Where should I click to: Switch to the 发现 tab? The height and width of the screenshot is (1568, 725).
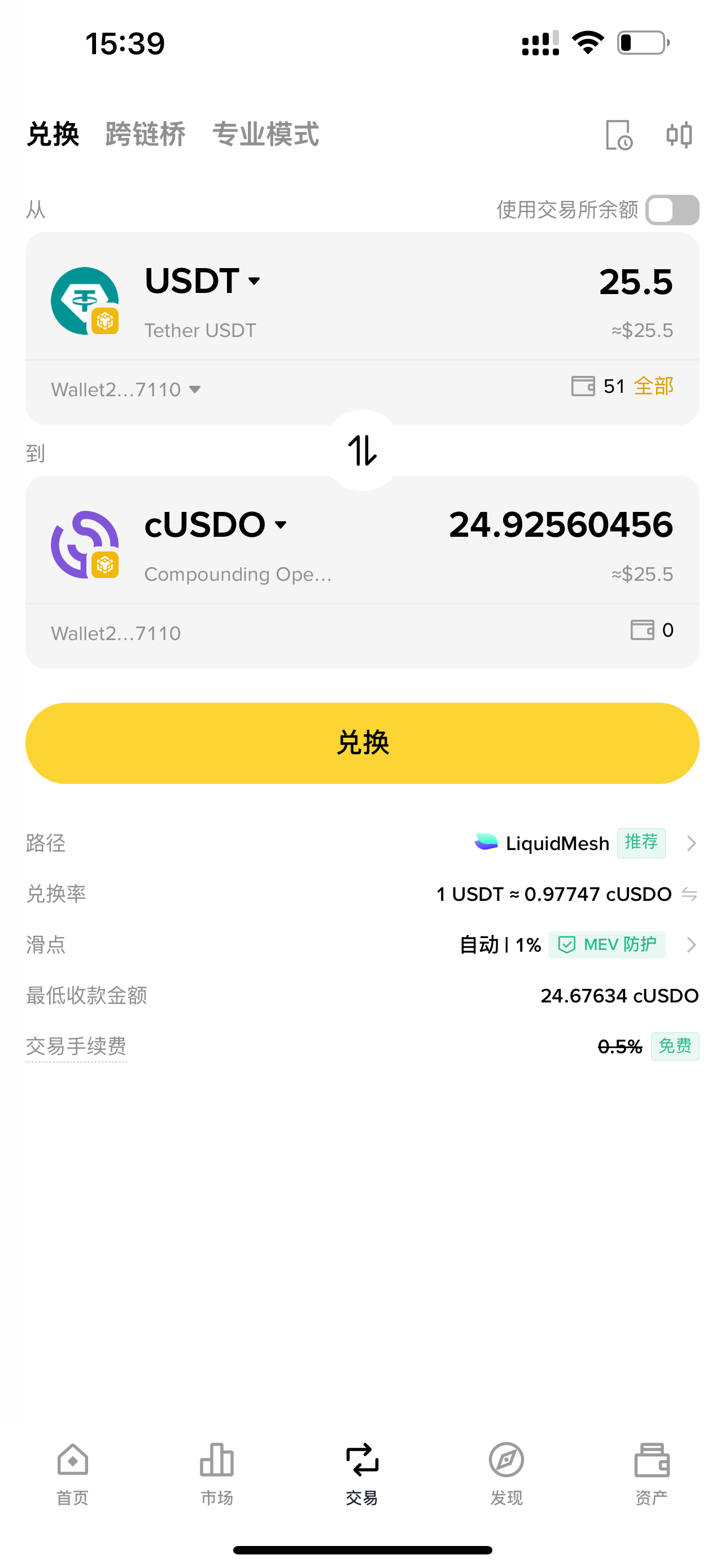pos(506,1474)
